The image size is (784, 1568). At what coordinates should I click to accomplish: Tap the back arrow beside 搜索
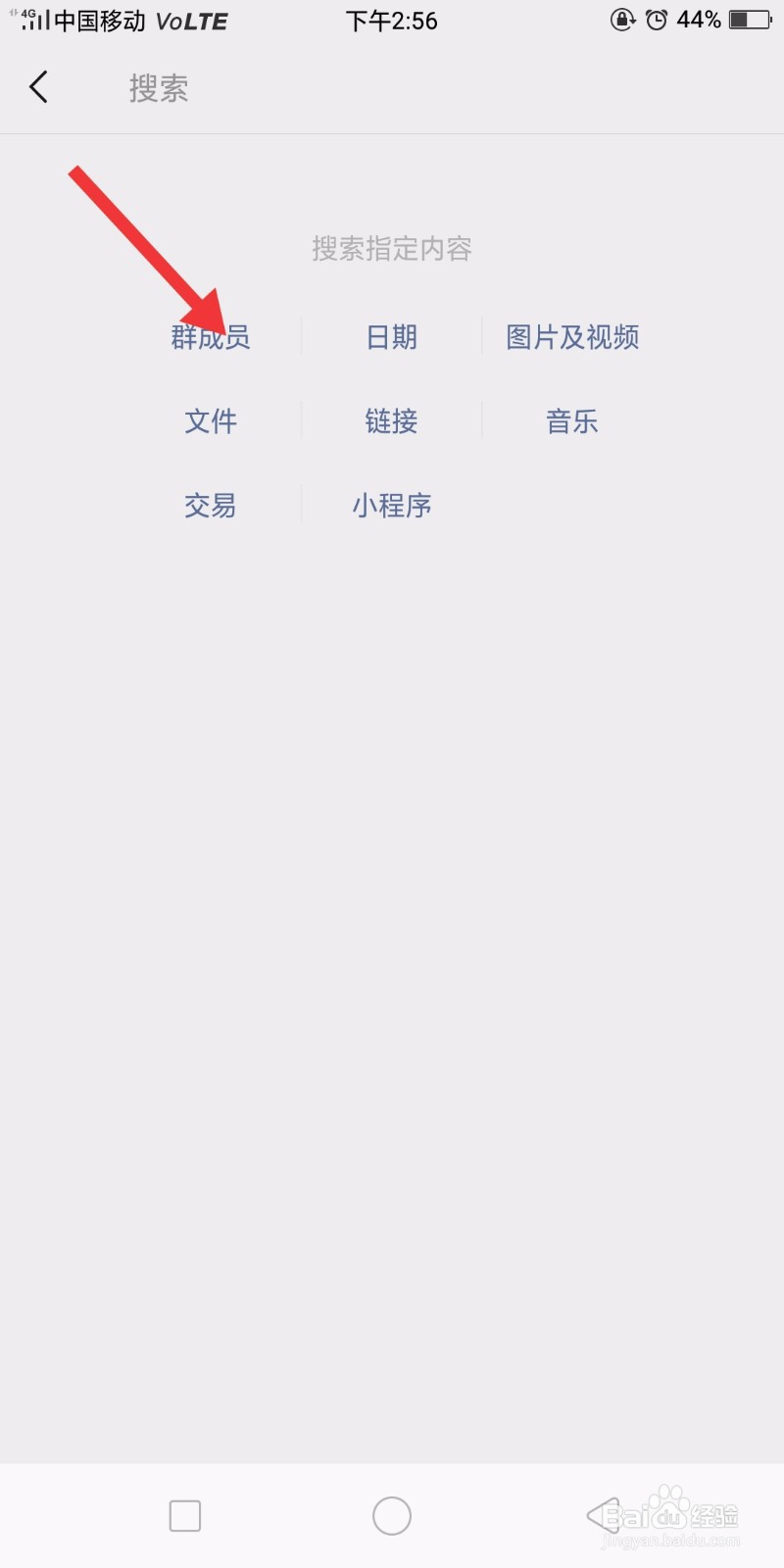pos(39,87)
